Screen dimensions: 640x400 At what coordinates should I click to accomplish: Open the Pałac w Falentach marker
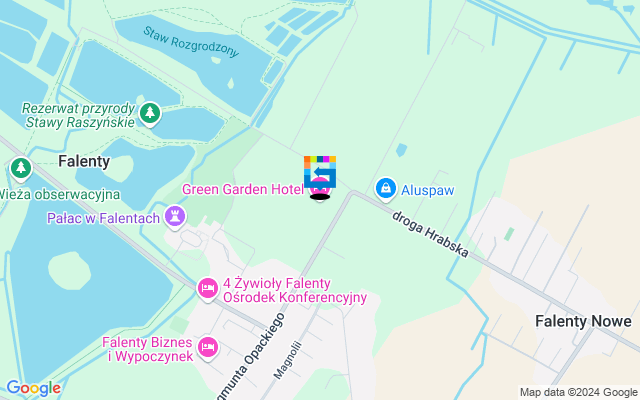coord(175,216)
